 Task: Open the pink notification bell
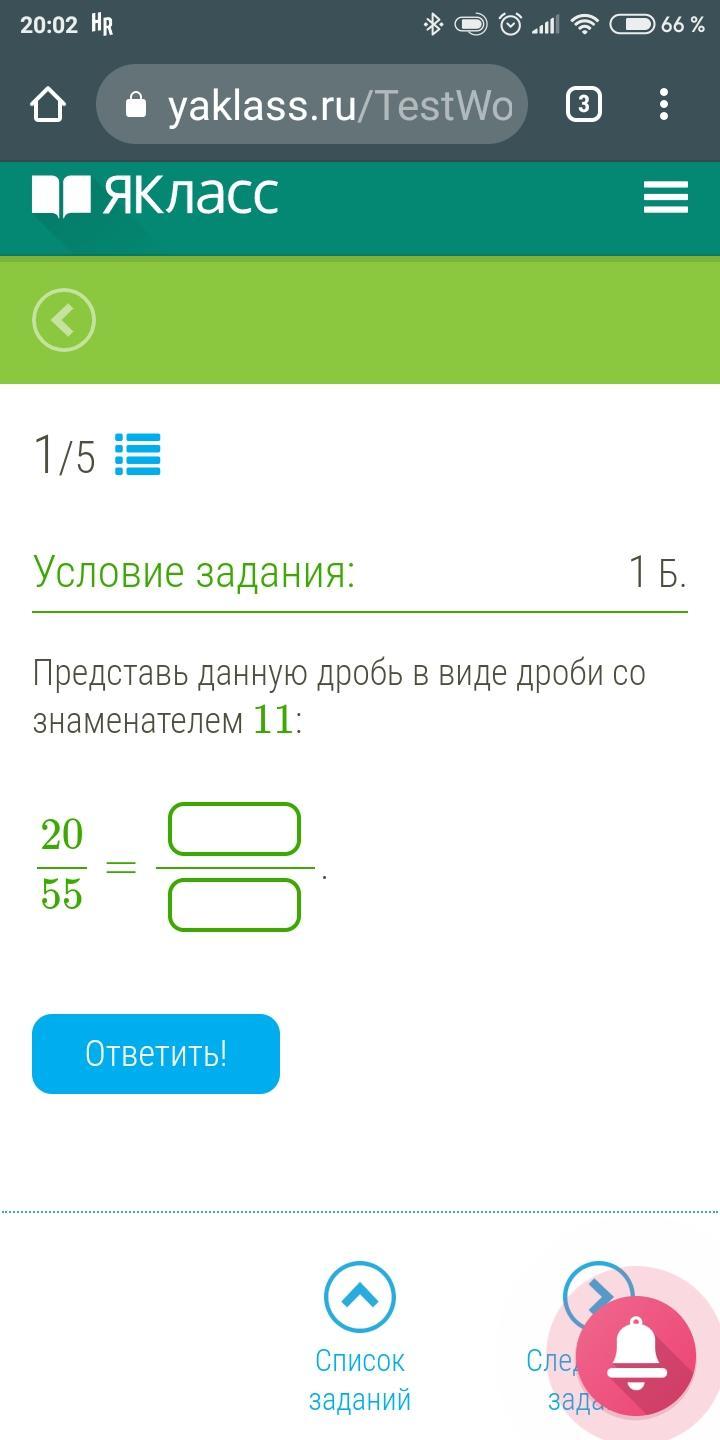636,1355
